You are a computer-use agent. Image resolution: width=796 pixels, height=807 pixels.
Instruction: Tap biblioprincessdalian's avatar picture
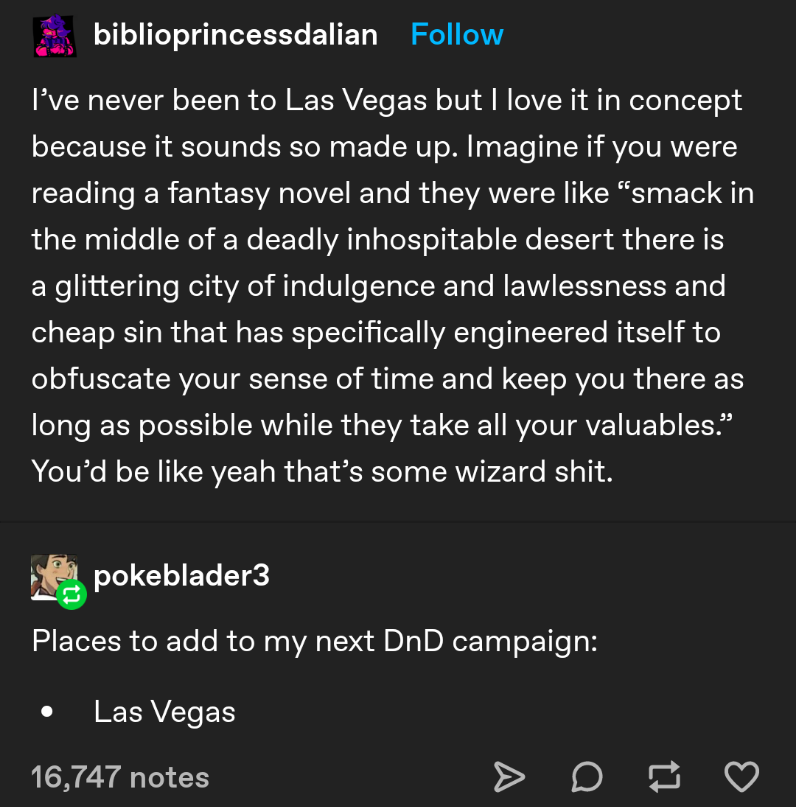point(53,36)
